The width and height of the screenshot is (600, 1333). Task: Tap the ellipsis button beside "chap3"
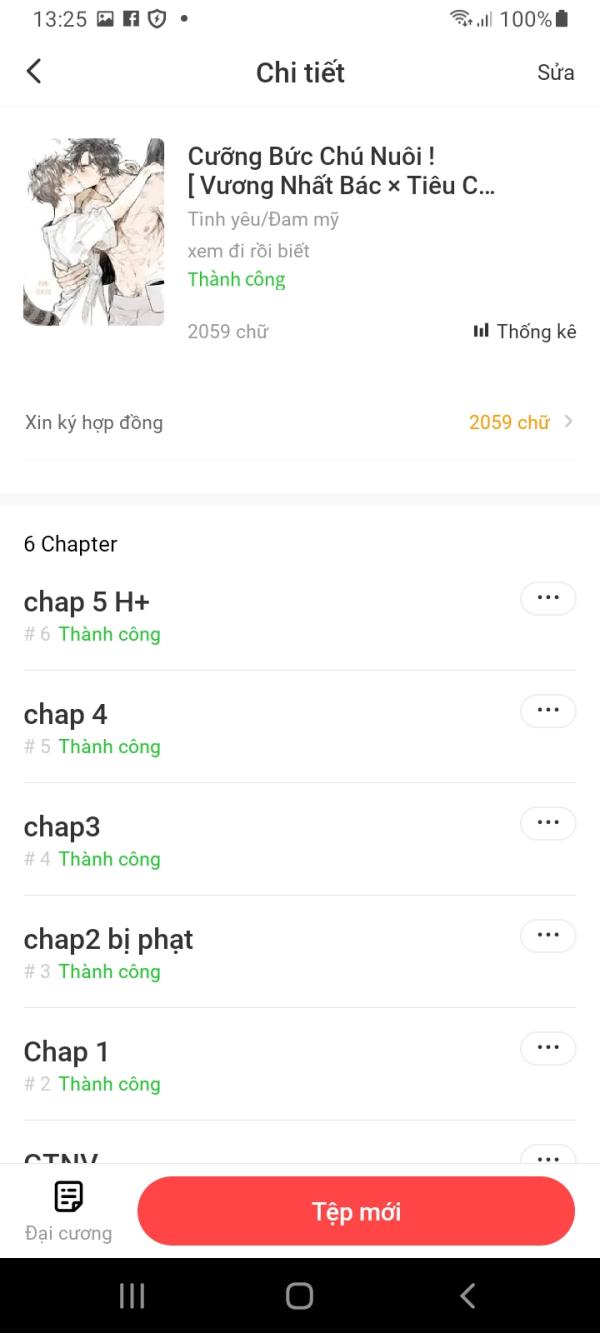coord(547,823)
